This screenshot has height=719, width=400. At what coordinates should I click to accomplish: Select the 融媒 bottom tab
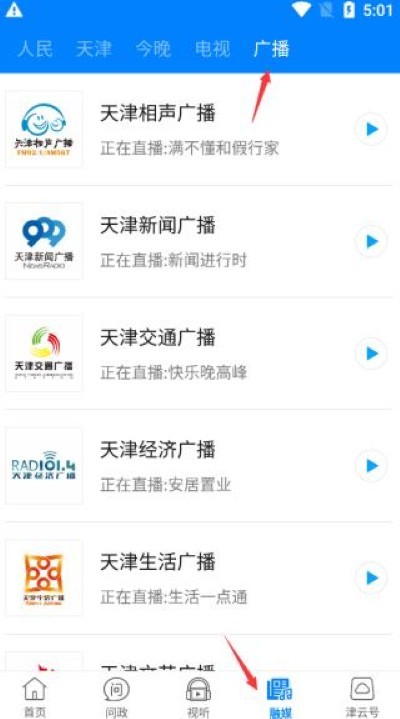click(x=280, y=697)
